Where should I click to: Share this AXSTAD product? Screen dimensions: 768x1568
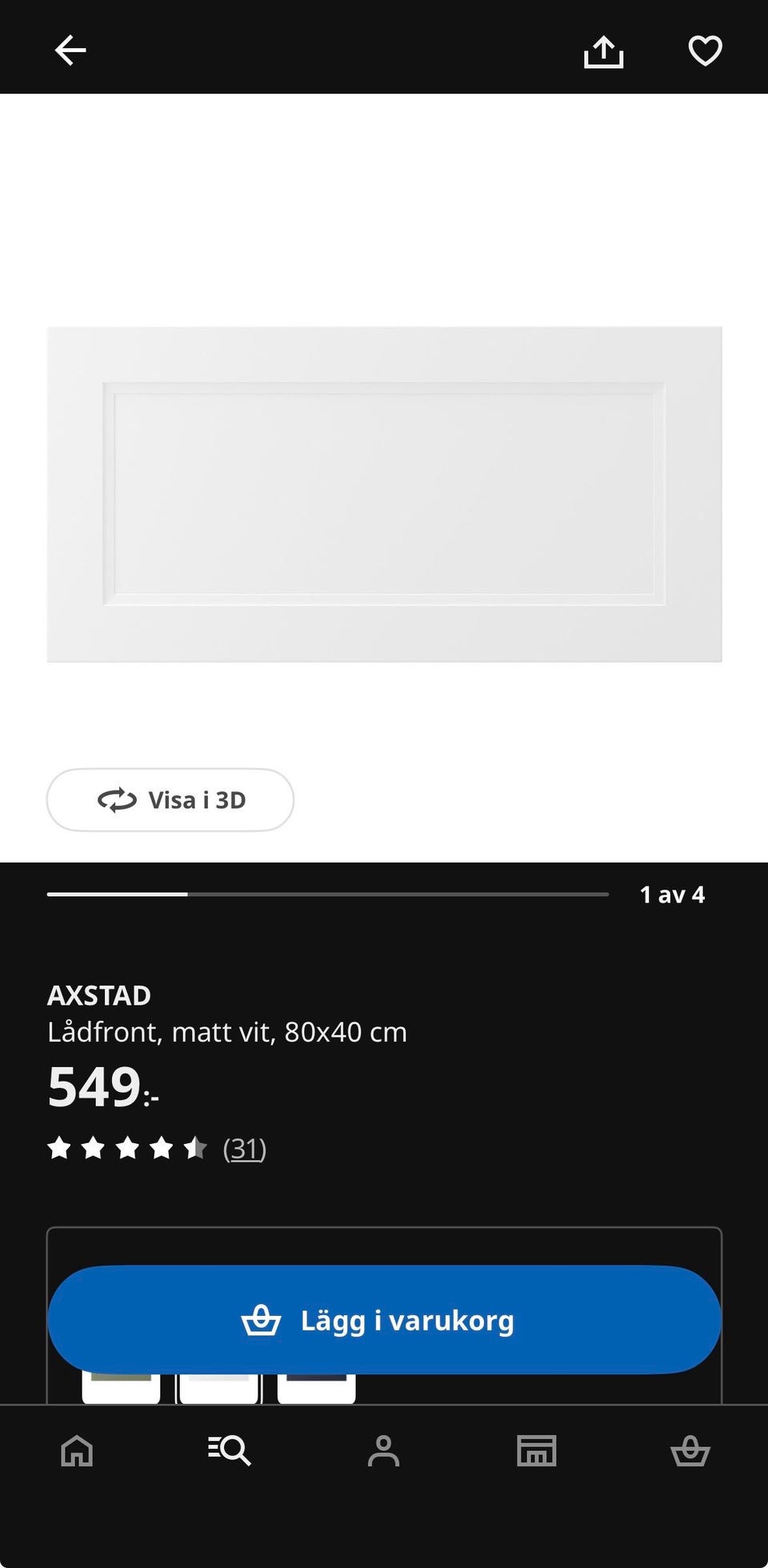(603, 52)
